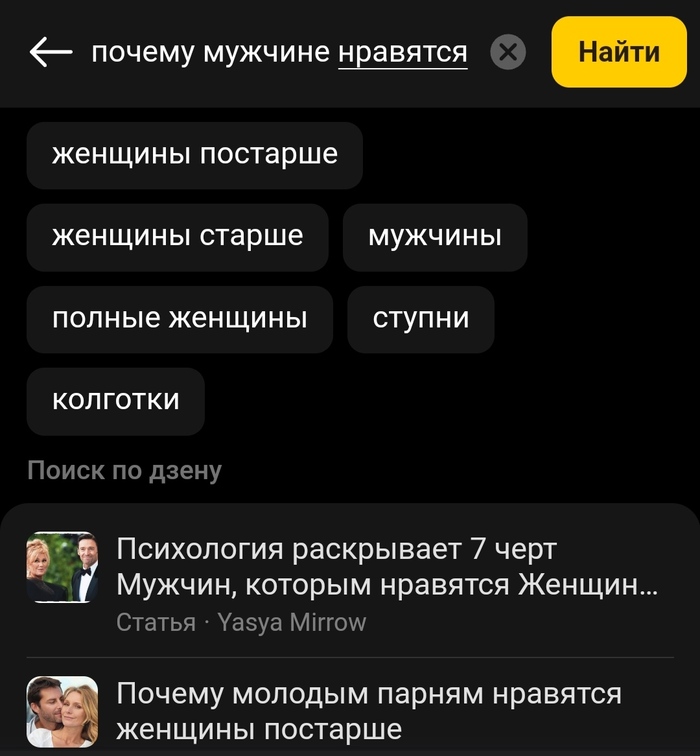Tap the yellow Найти button
The image size is (700, 756).
(x=619, y=52)
